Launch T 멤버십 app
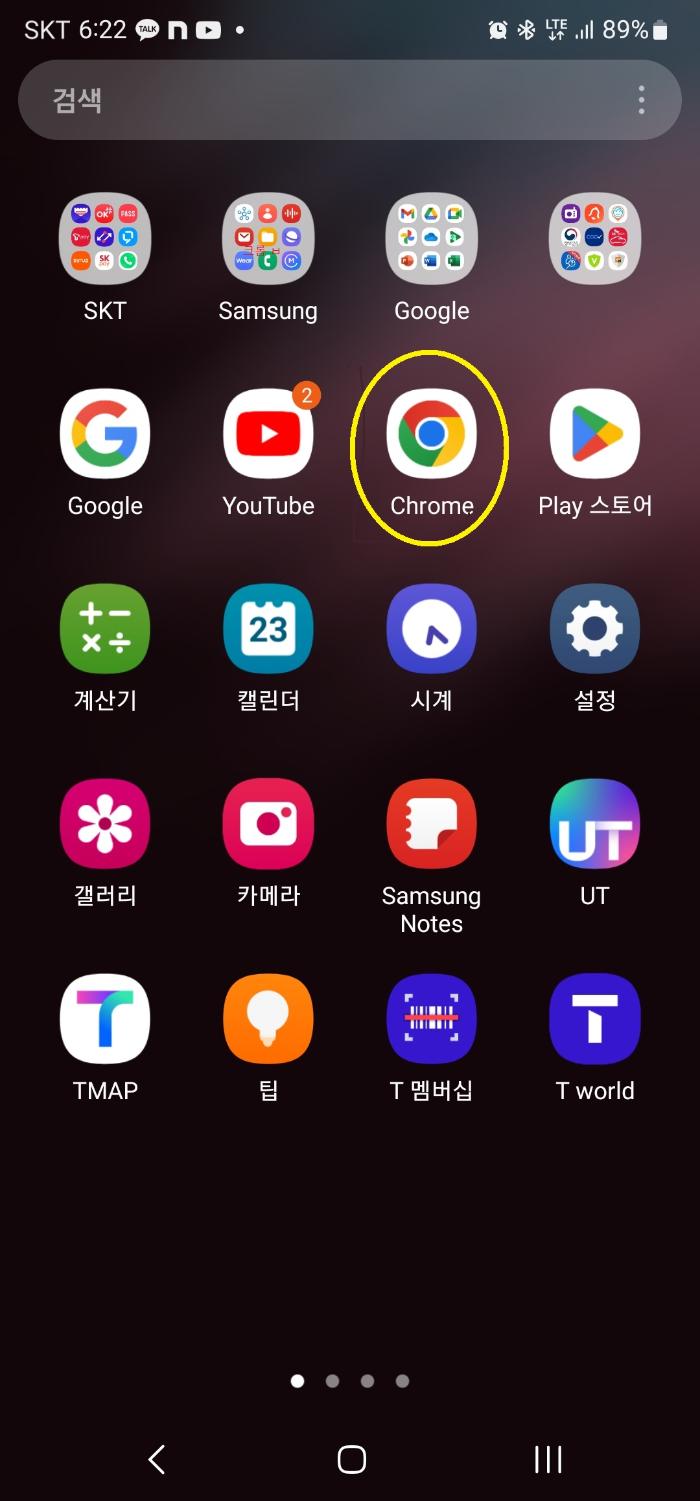 pos(431,1019)
